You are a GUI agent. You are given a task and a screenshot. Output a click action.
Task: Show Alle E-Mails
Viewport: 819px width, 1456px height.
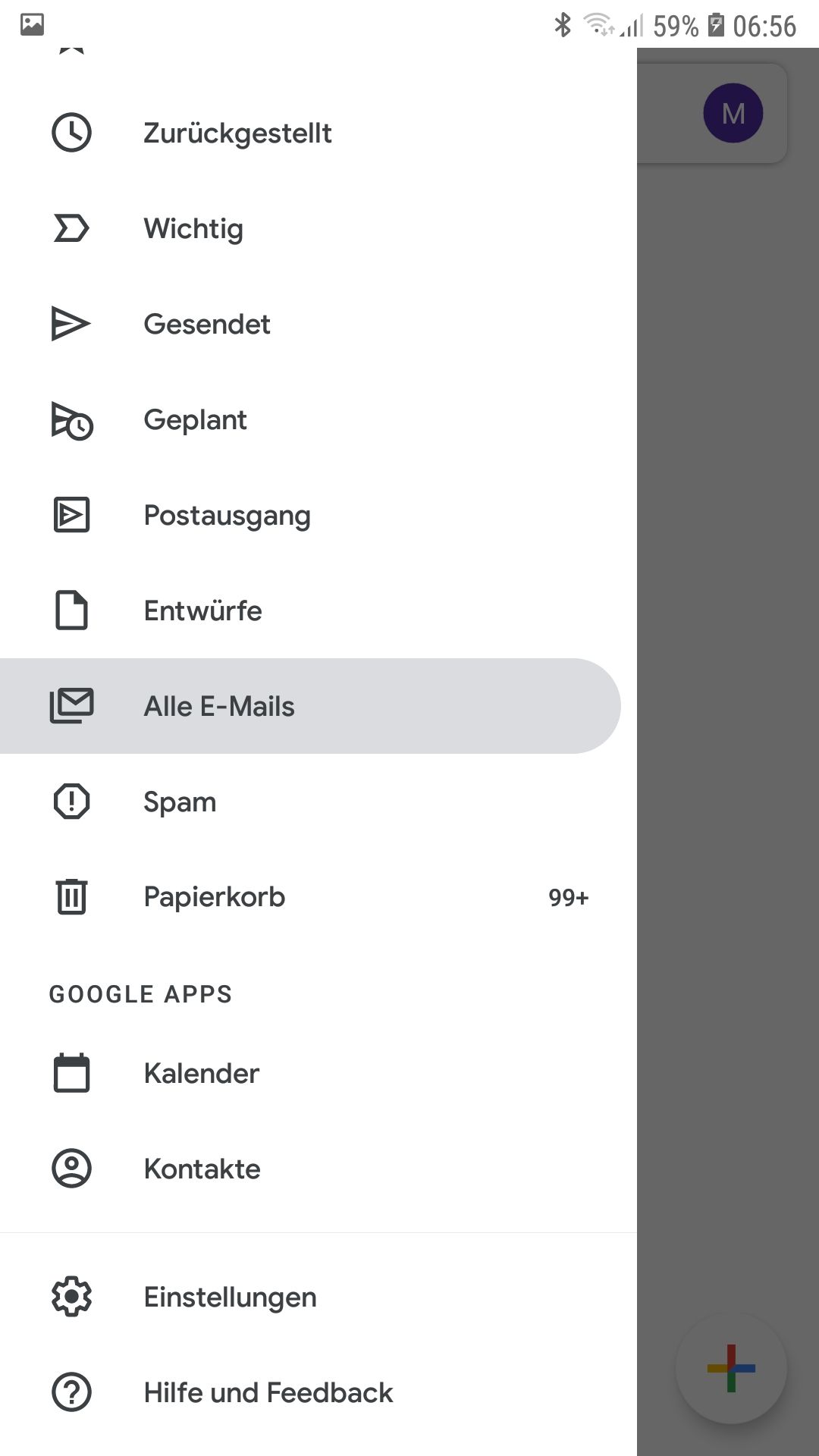click(219, 707)
